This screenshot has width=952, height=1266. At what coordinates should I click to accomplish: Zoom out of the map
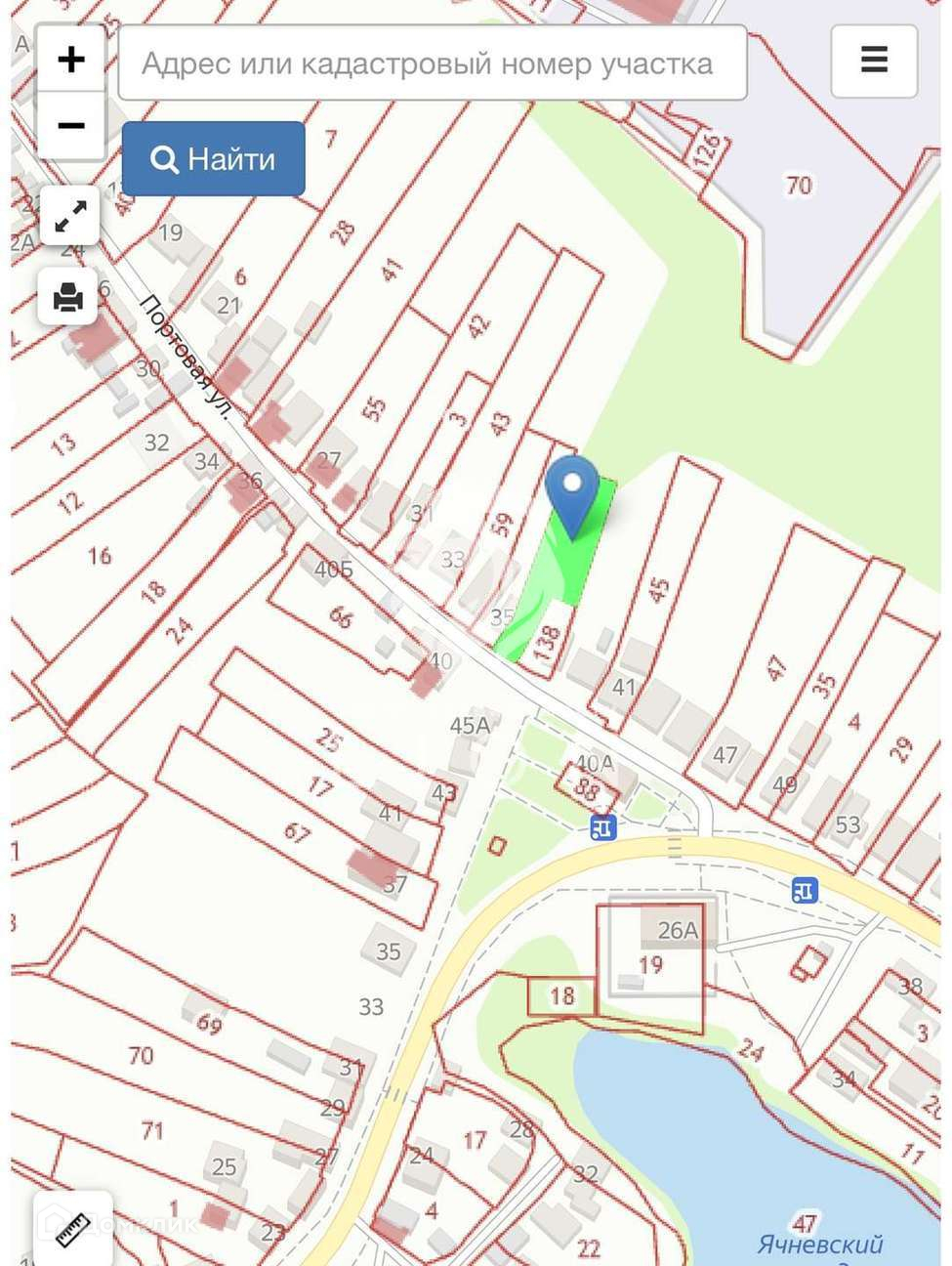pyautogui.click(x=70, y=126)
